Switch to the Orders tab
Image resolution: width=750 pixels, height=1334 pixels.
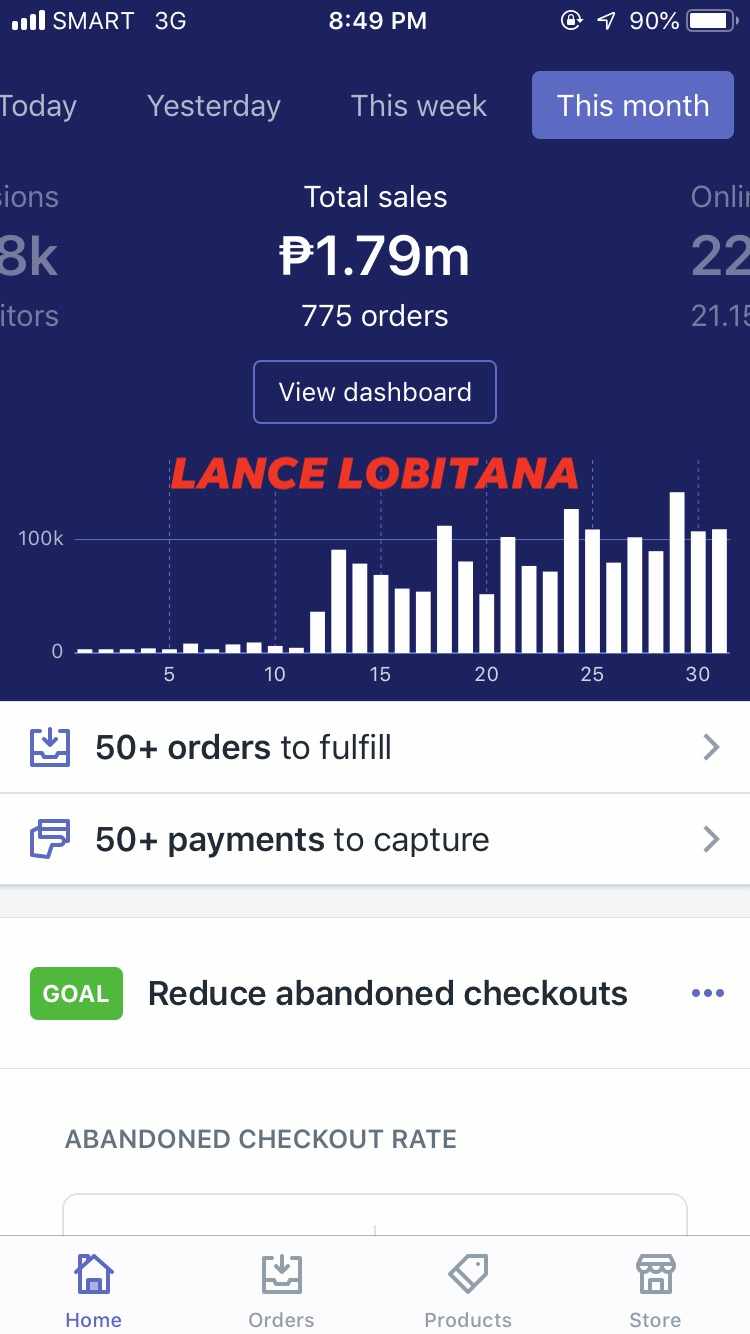tap(281, 1290)
